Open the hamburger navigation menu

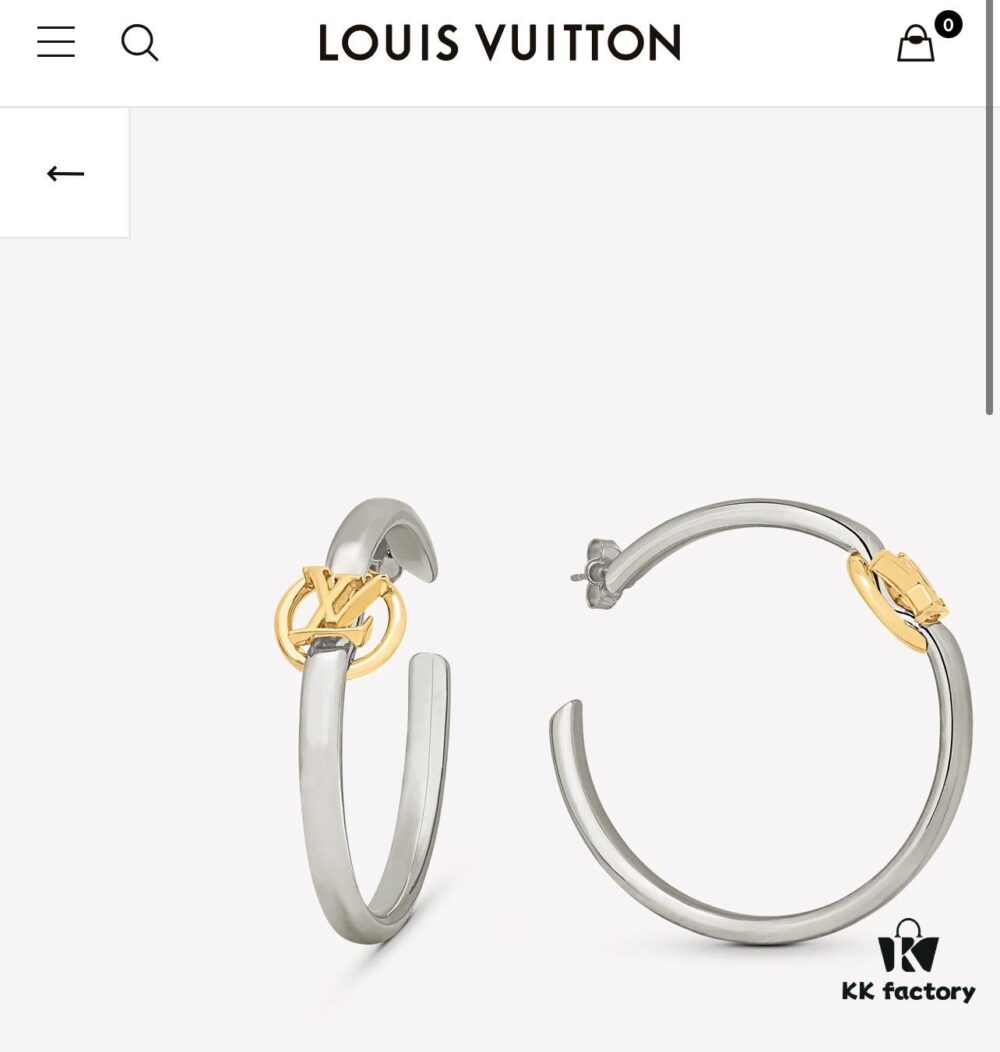click(56, 42)
